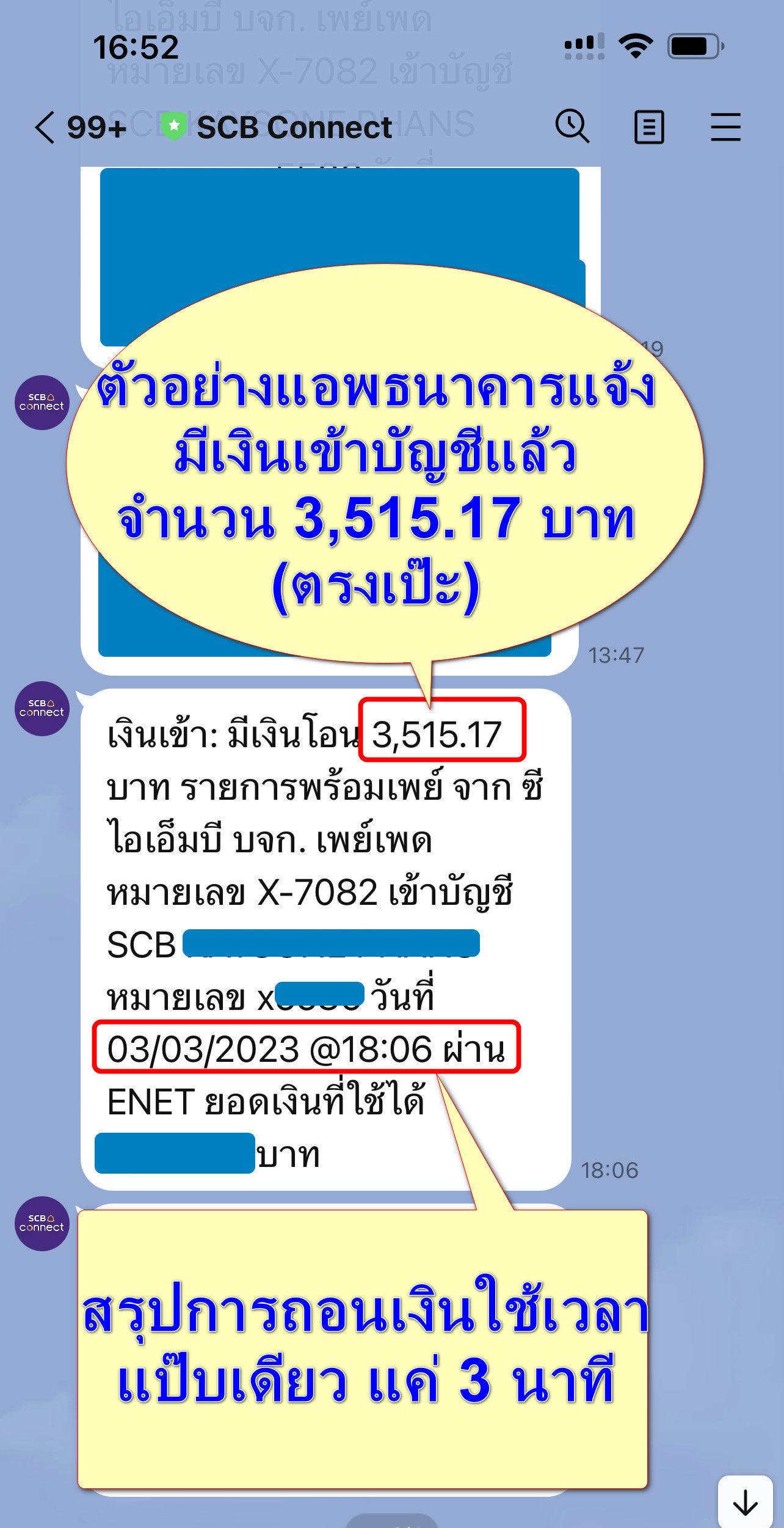Jump to latest message with down arrow
This screenshot has width=784, height=1528.
(746, 1502)
